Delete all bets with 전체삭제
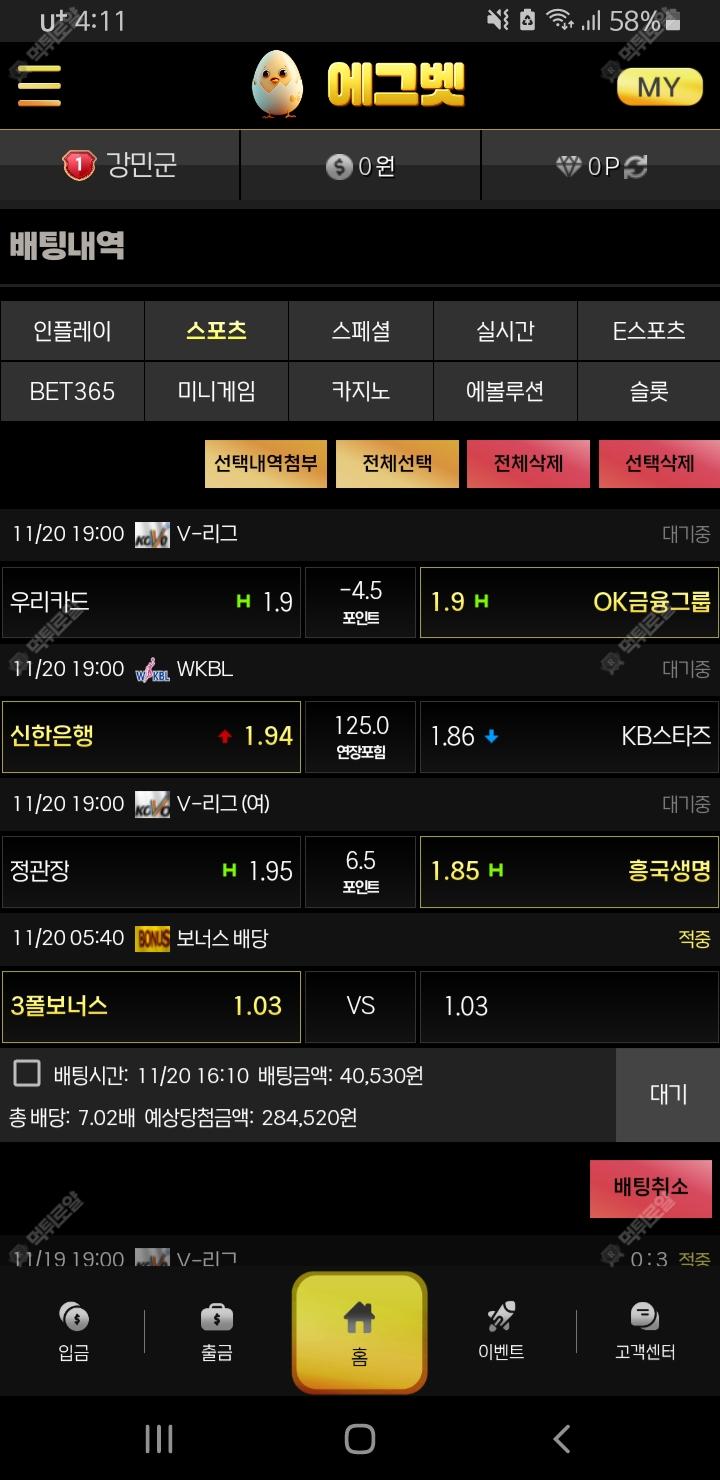 528,464
